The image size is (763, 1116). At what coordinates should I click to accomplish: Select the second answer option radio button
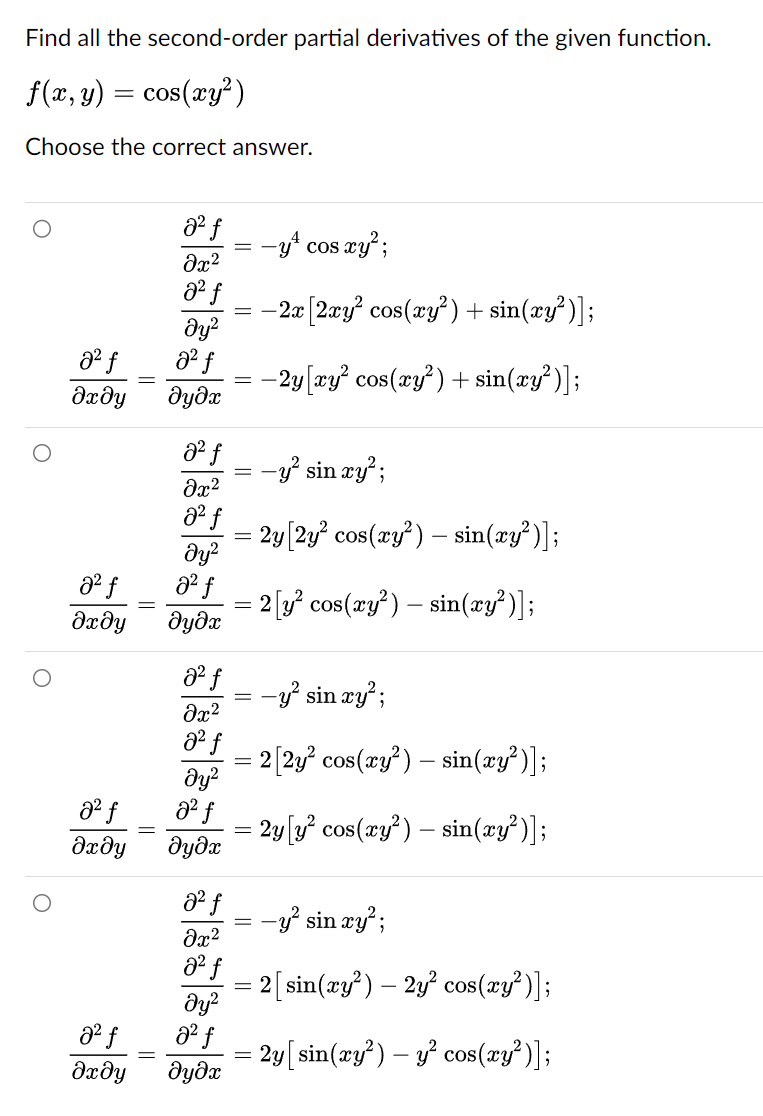coord(41,454)
